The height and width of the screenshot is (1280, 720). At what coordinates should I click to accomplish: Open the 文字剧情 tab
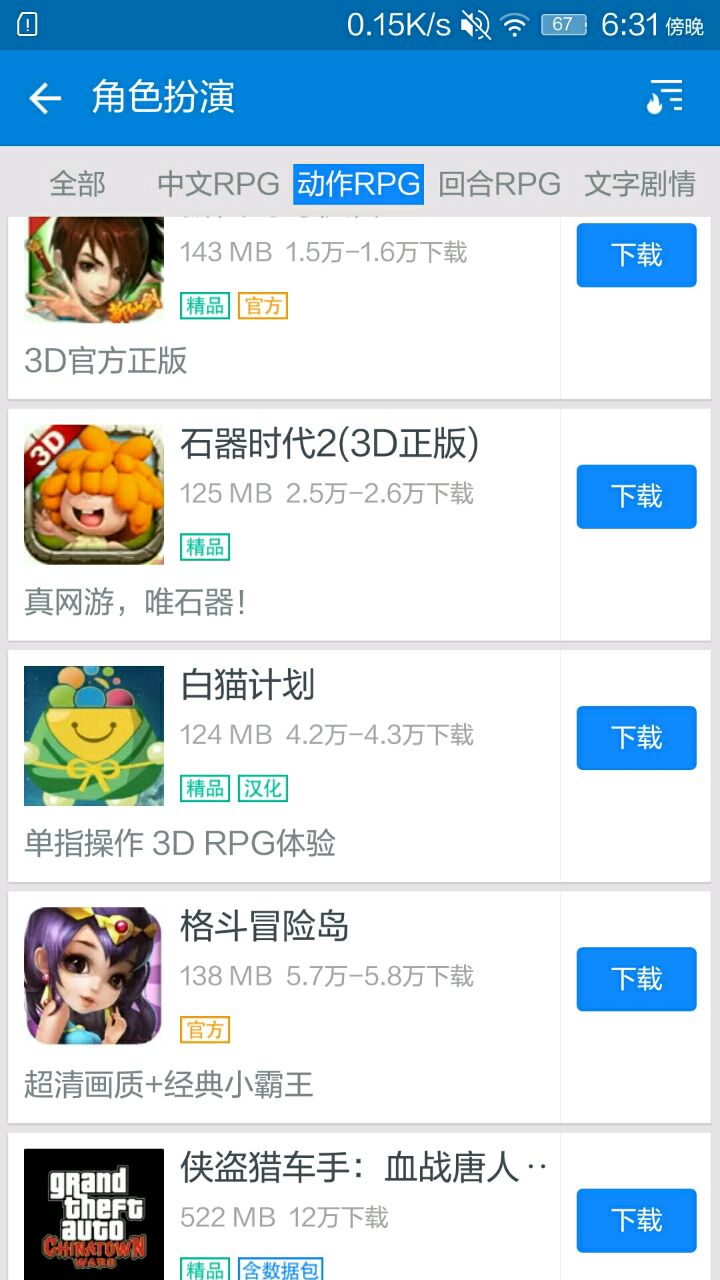coord(640,184)
